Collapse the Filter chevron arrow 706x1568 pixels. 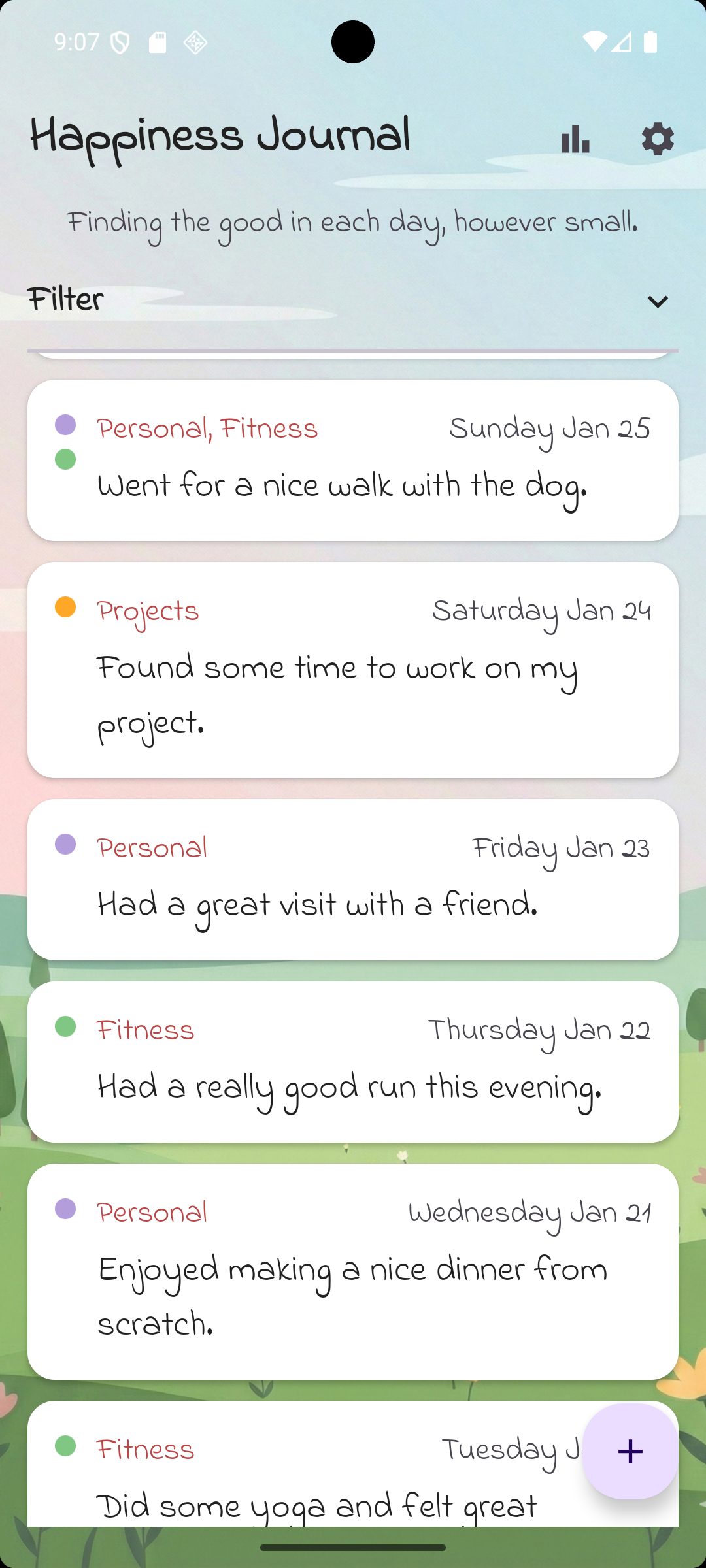coord(658,302)
